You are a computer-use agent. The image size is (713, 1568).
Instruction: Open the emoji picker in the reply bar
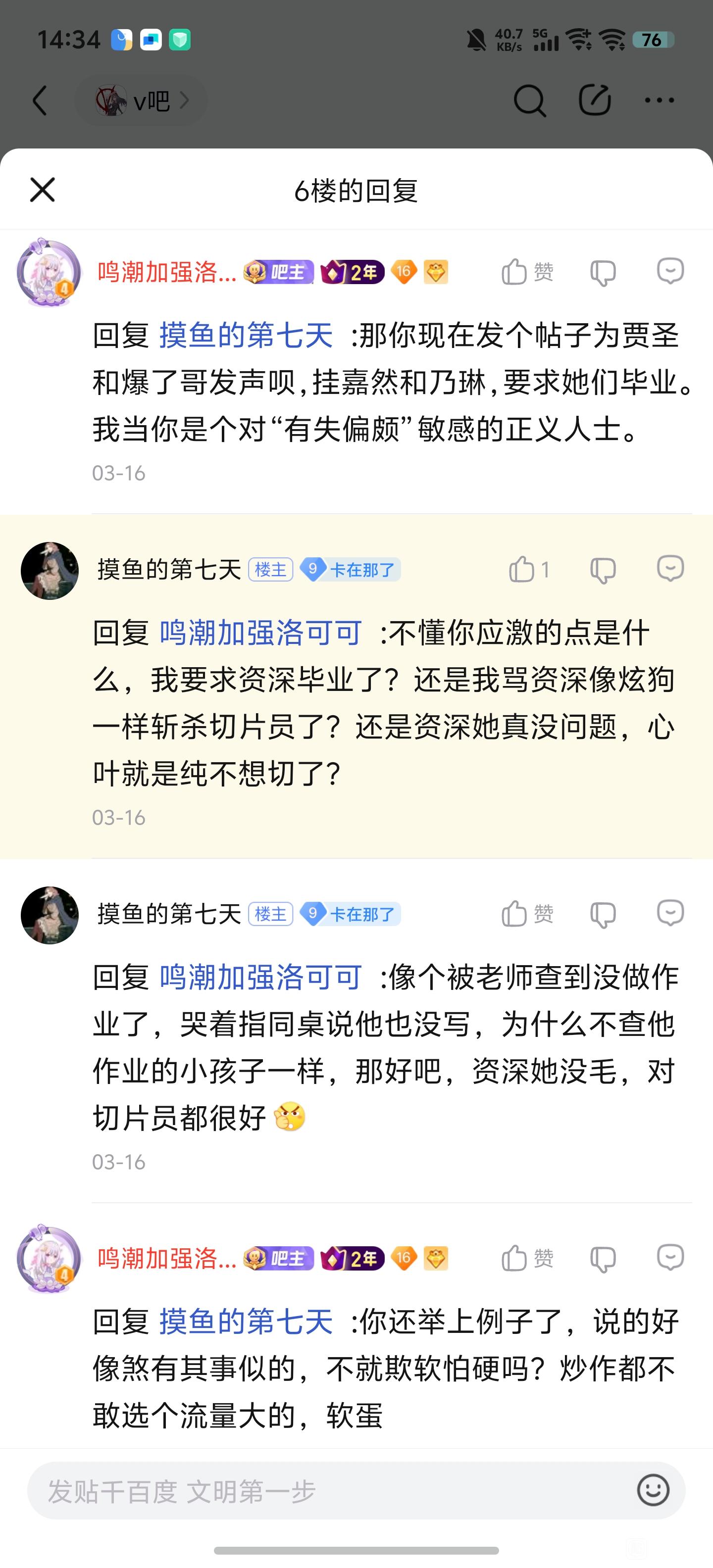tap(653, 1491)
